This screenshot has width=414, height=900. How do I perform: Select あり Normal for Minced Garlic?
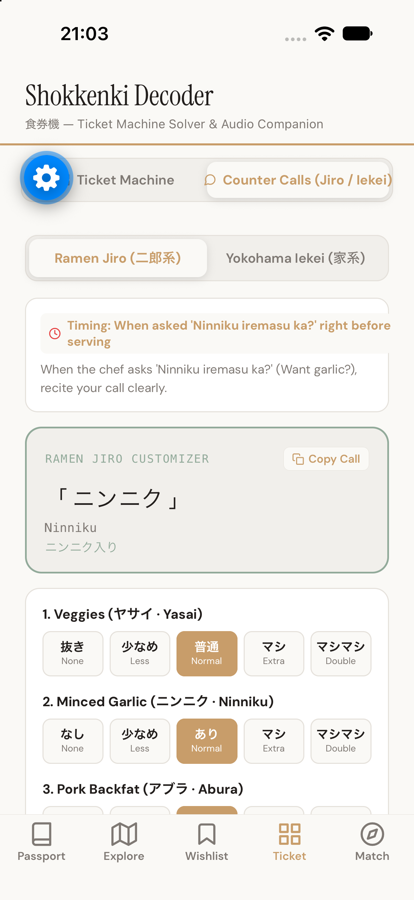click(207, 741)
